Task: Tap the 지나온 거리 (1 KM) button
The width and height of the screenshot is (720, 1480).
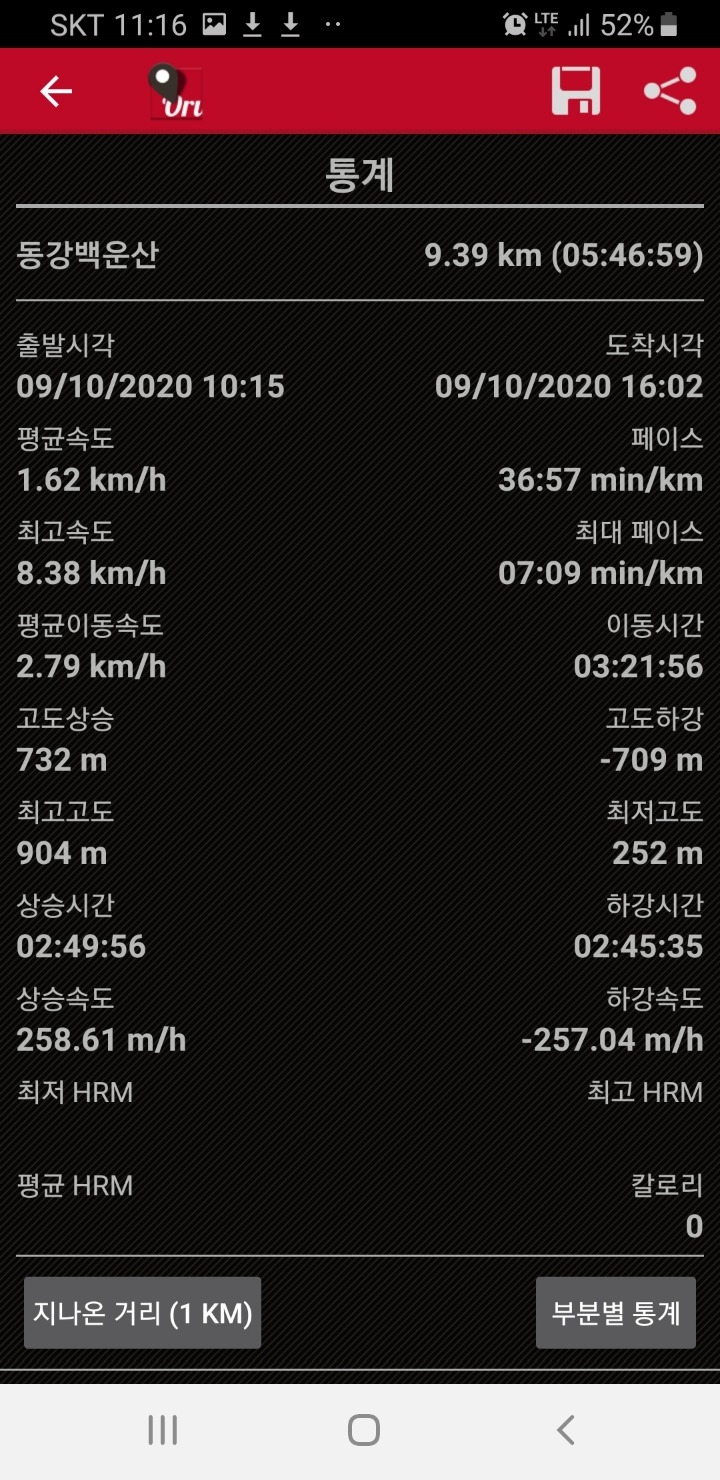Action: tap(142, 1312)
